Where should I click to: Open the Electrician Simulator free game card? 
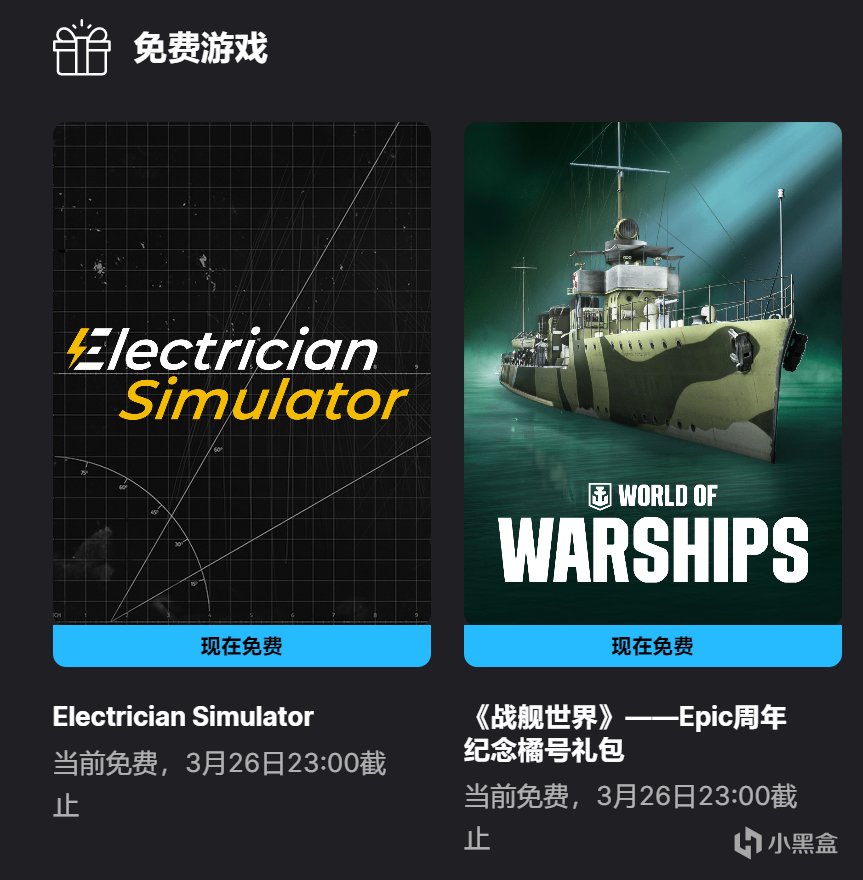pos(242,375)
